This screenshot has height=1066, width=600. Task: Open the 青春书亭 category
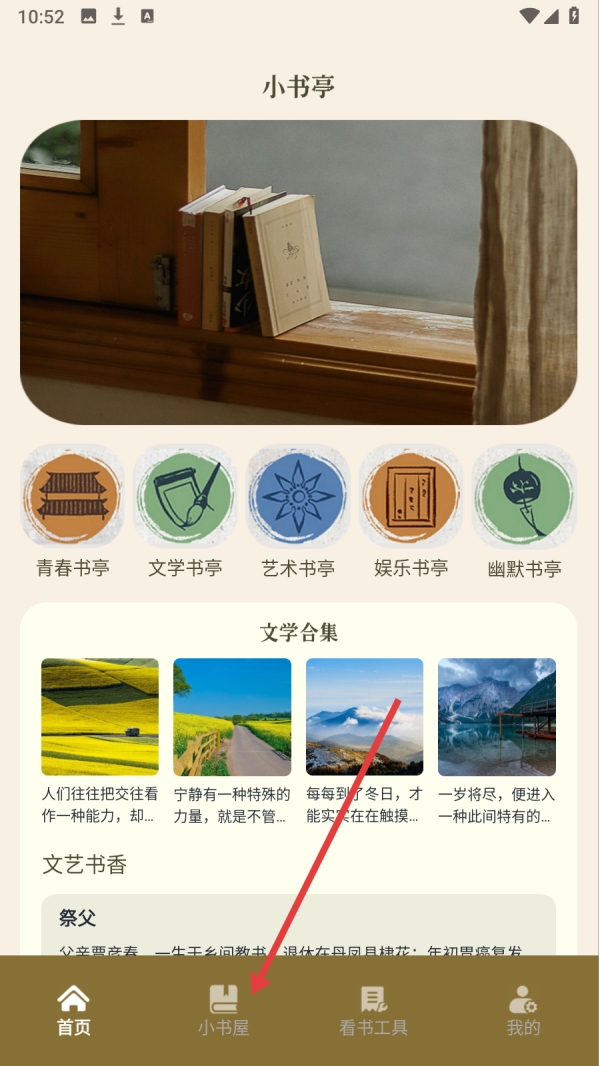tap(73, 511)
